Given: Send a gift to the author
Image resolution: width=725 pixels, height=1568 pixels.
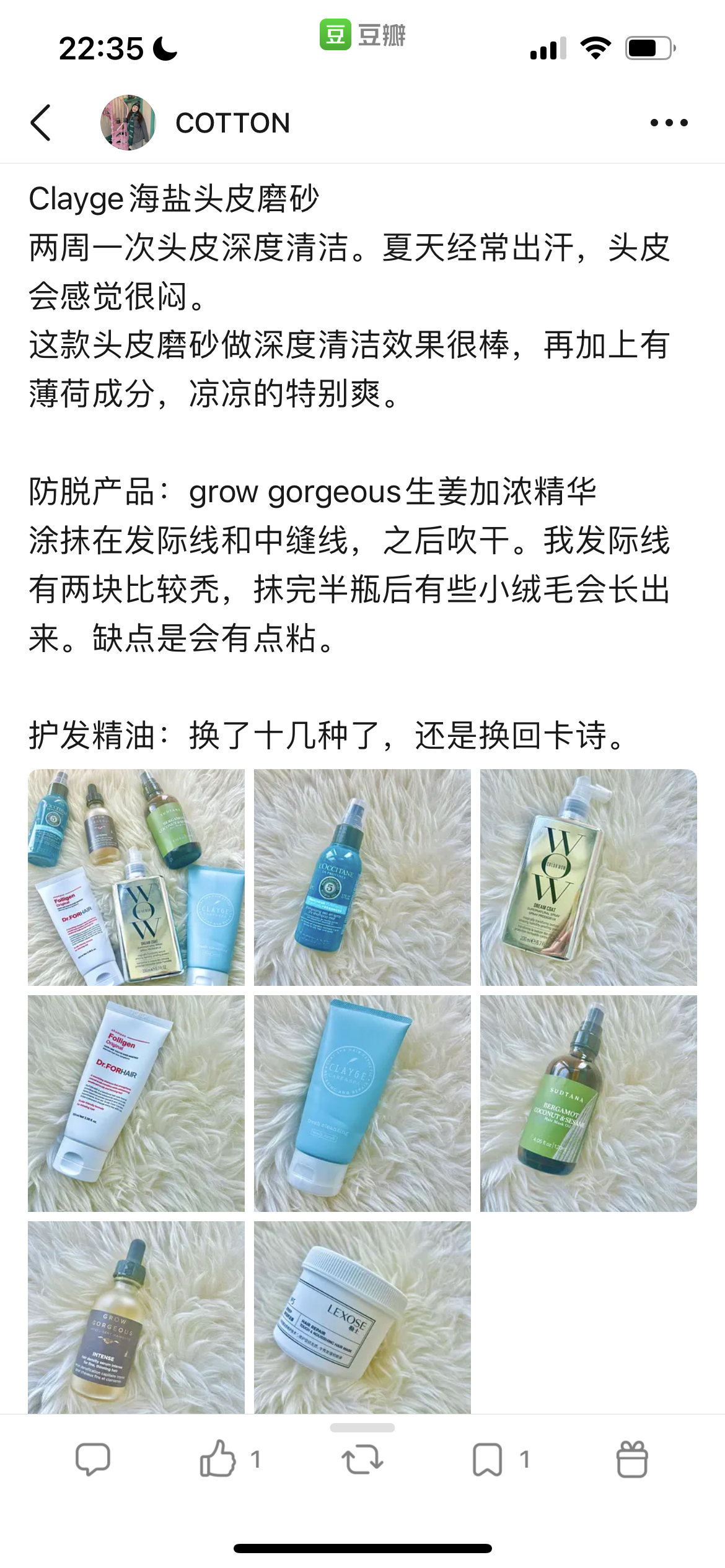Looking at the screenshot, I should (x=632, y=1459).
